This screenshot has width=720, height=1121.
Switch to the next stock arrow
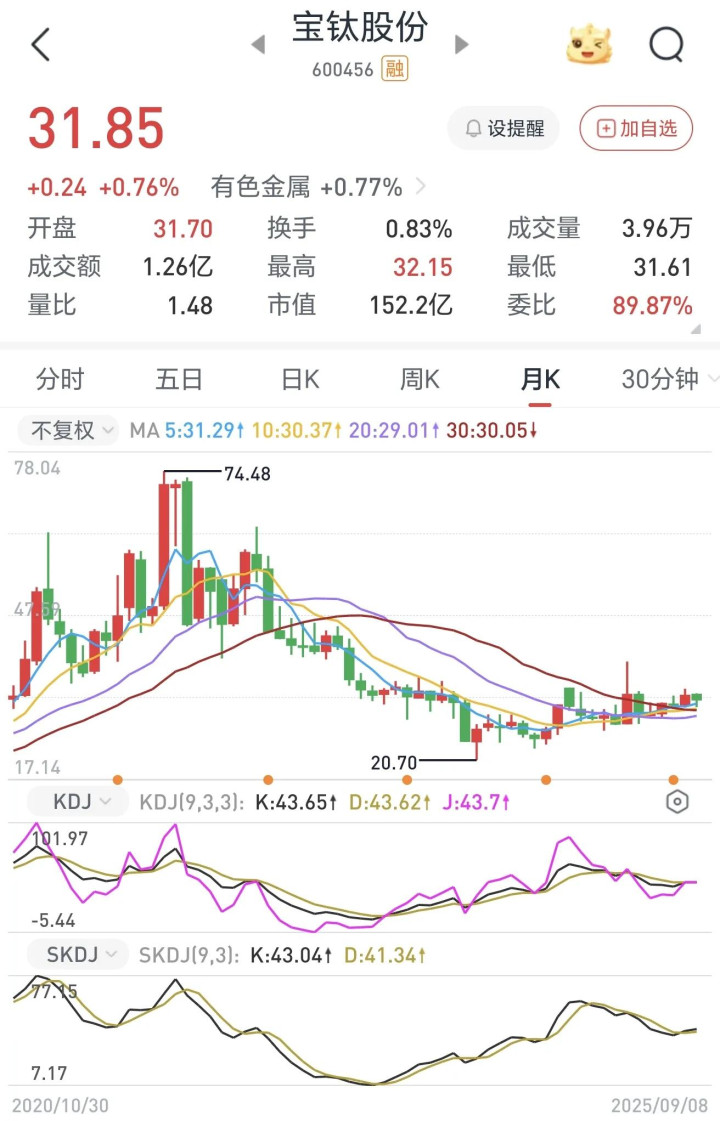click(461, 45)
